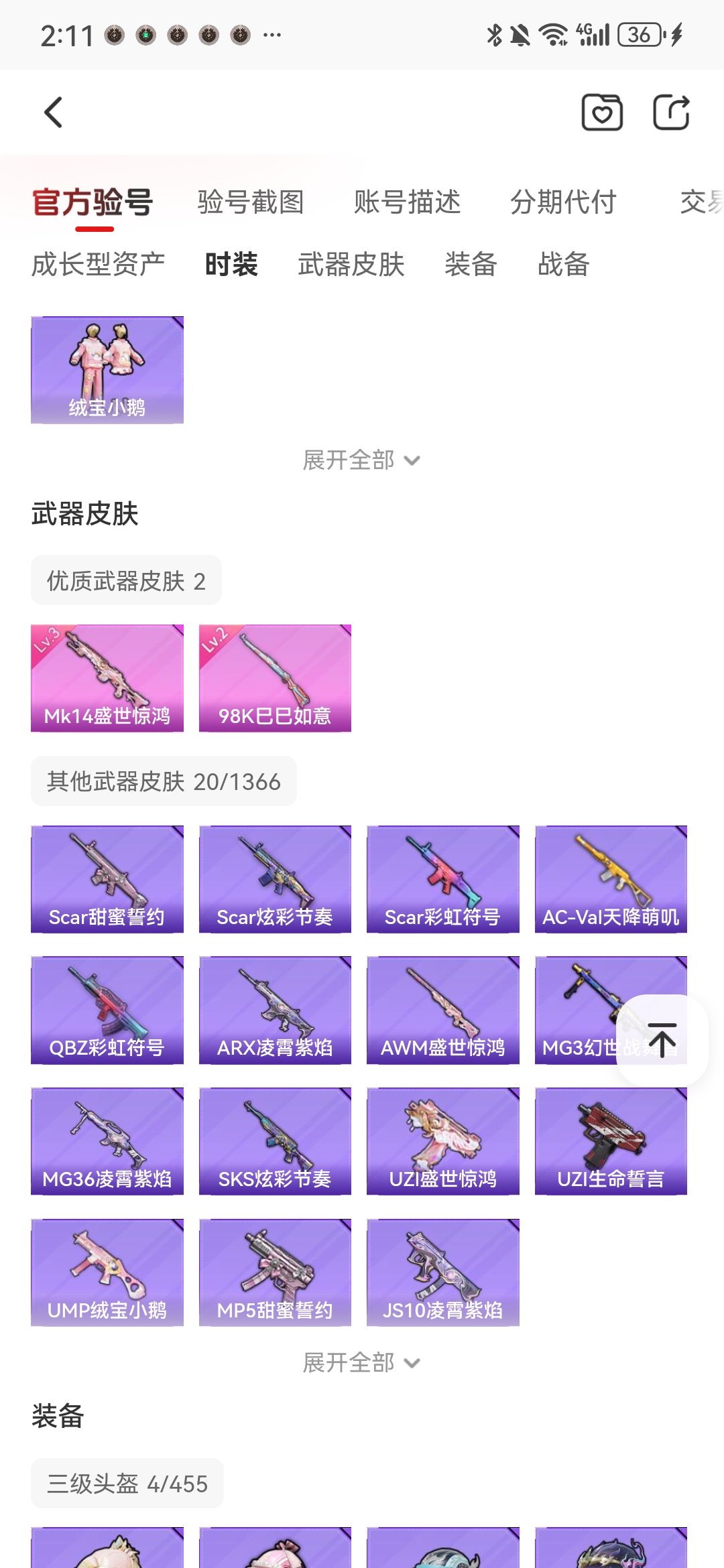
Task: Open the Scar甜蜜誓约 skin tile
Action: (x=107, y=879)
